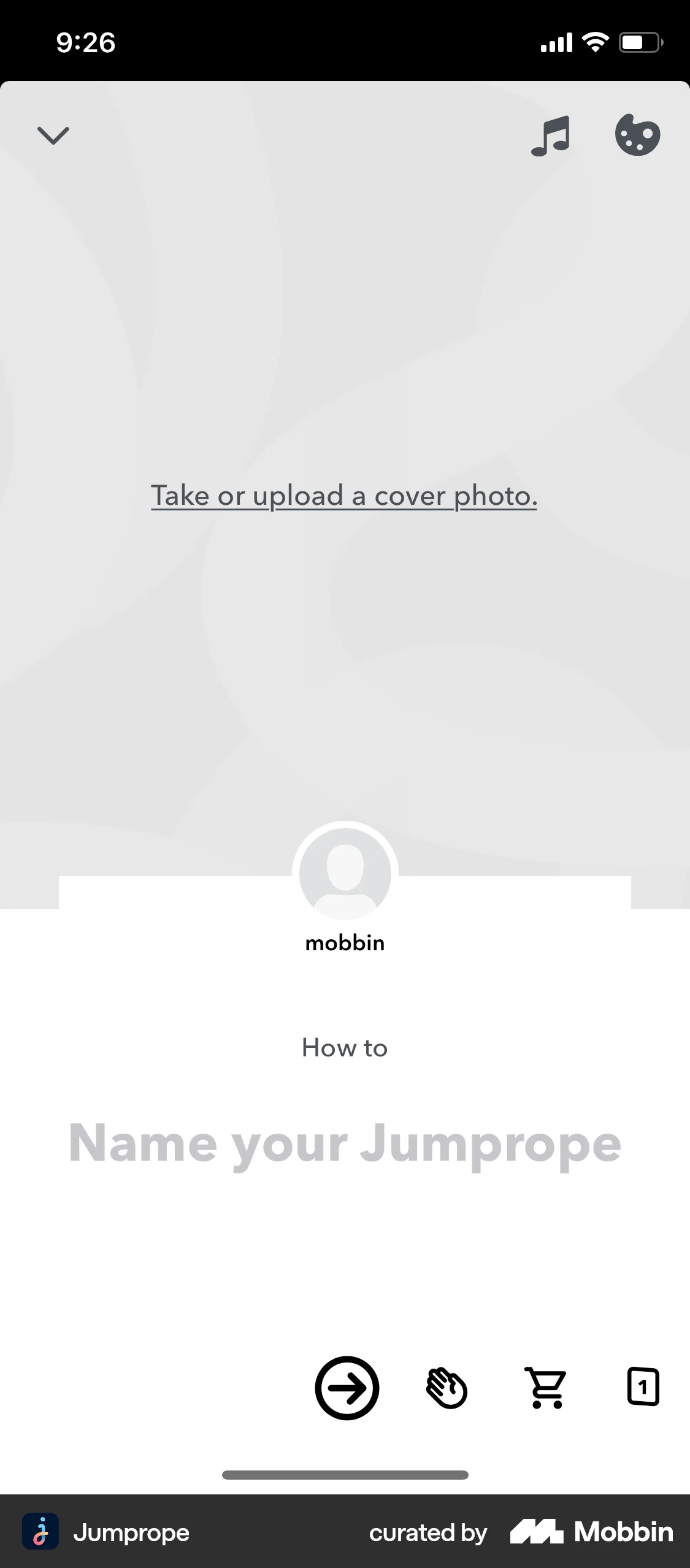Open the shopping cart icon
The image size is (690, 1568).
[x=545, y=1388]
